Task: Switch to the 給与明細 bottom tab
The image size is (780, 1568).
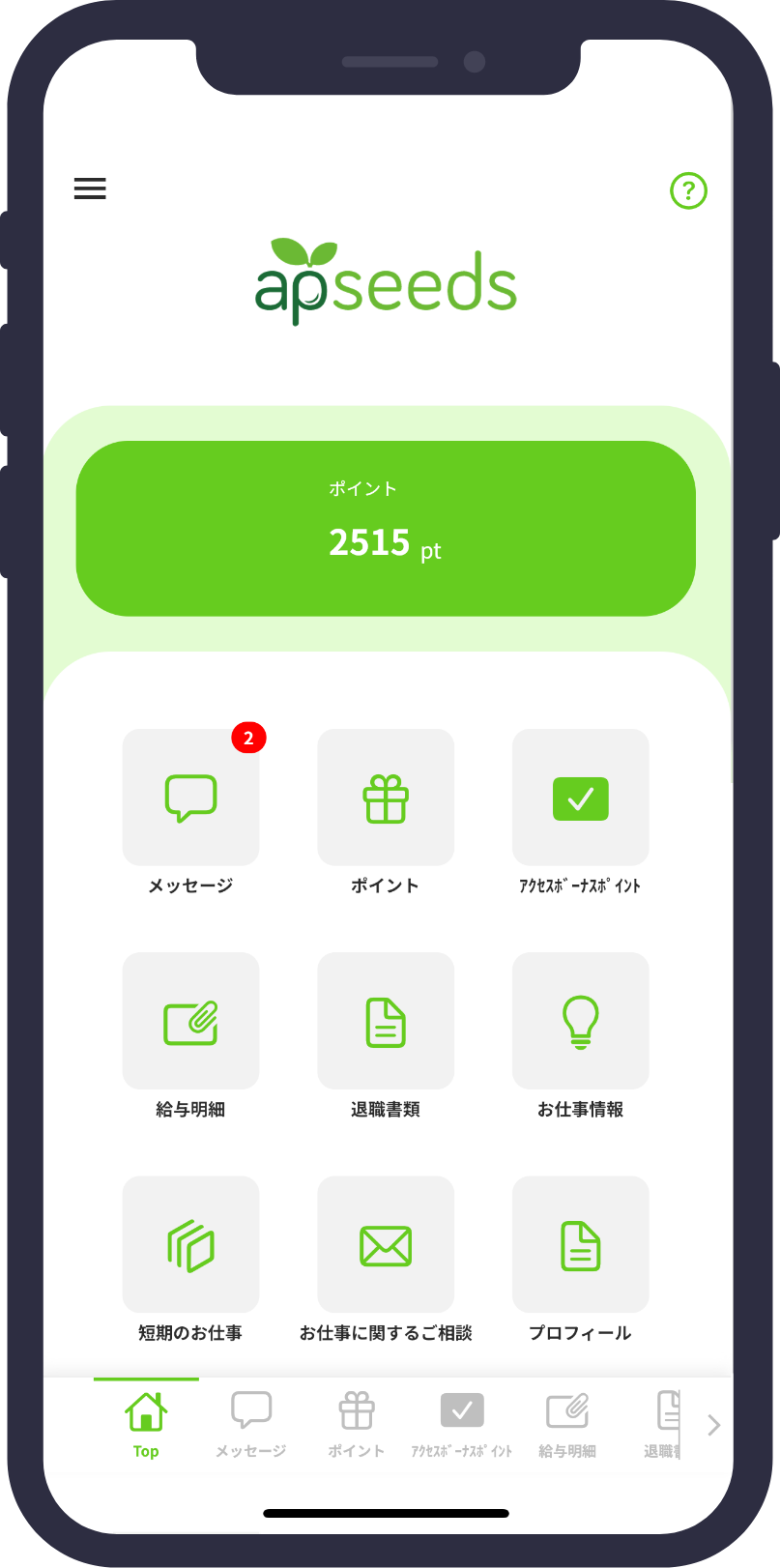Action: pos(567,1423)
